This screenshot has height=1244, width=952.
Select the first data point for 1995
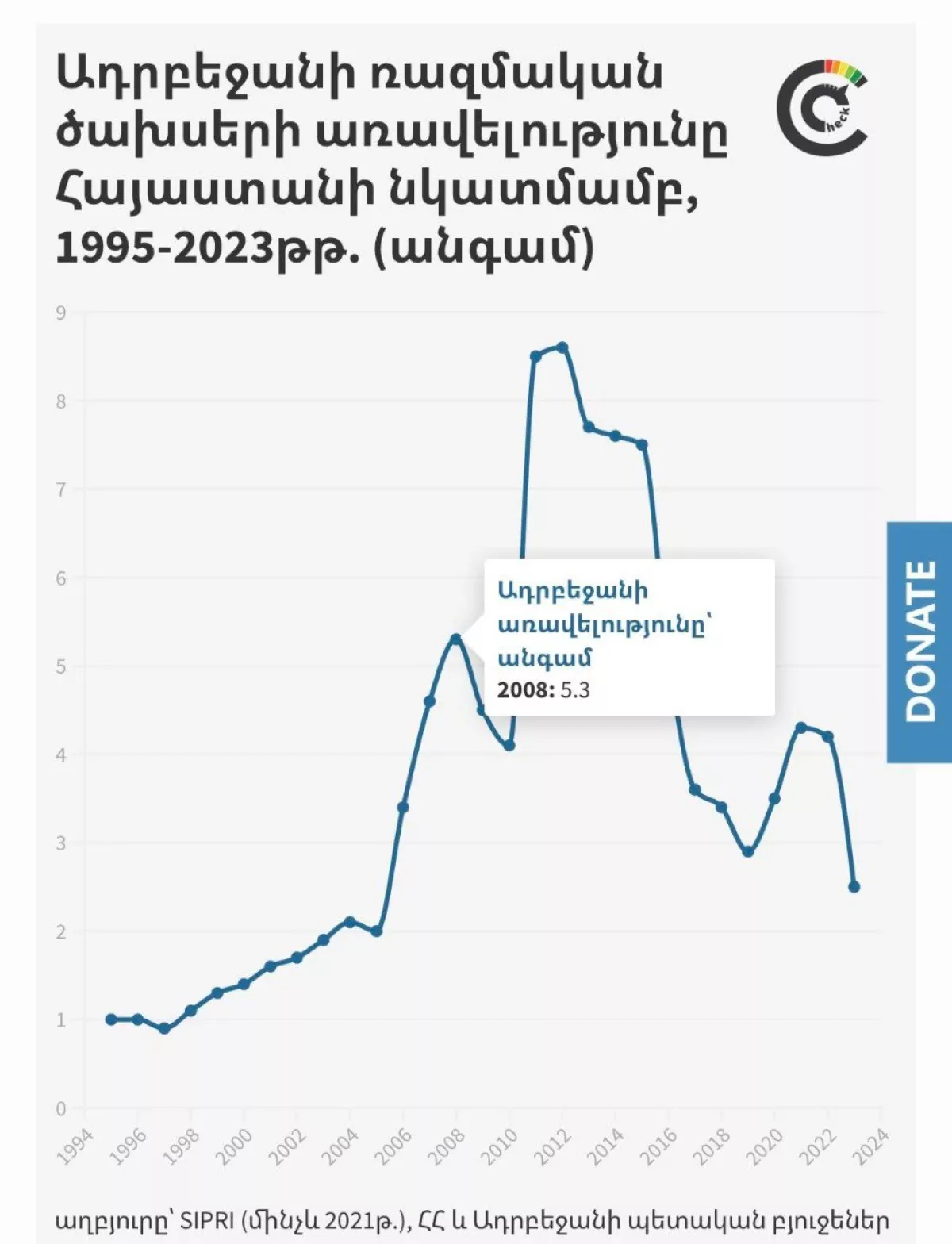[111, 1019]
